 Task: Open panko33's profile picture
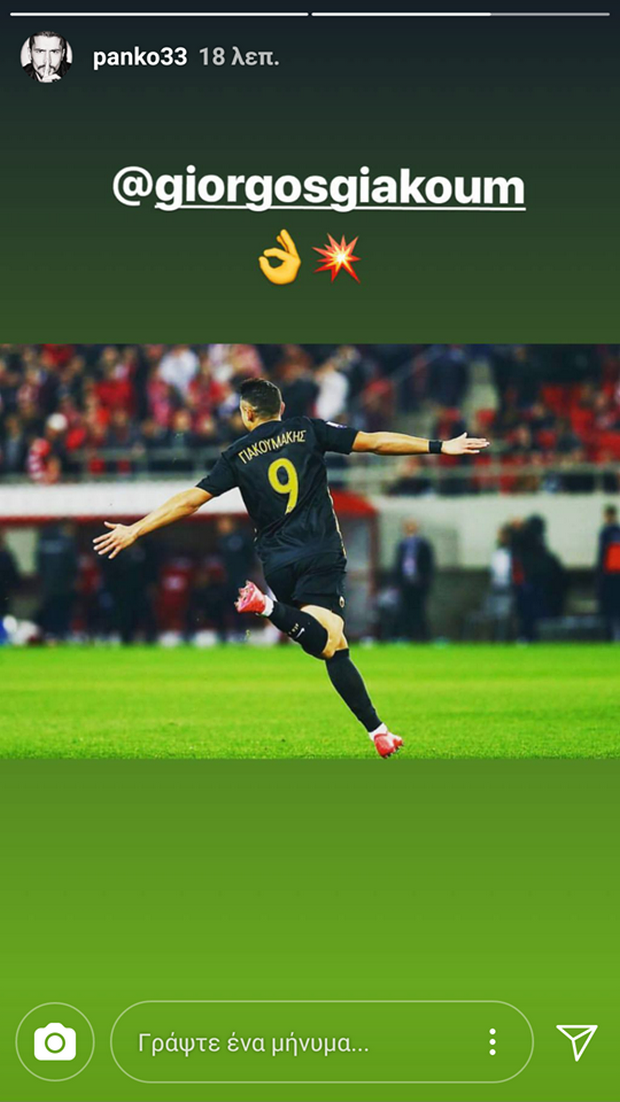(x=46, y=57)
